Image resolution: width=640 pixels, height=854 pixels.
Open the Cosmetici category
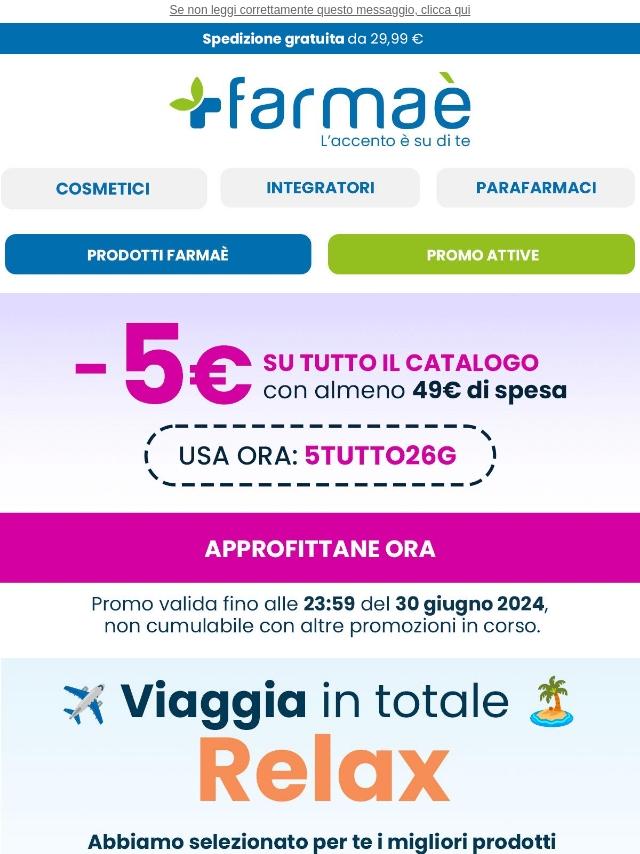(x=104, y=188)
